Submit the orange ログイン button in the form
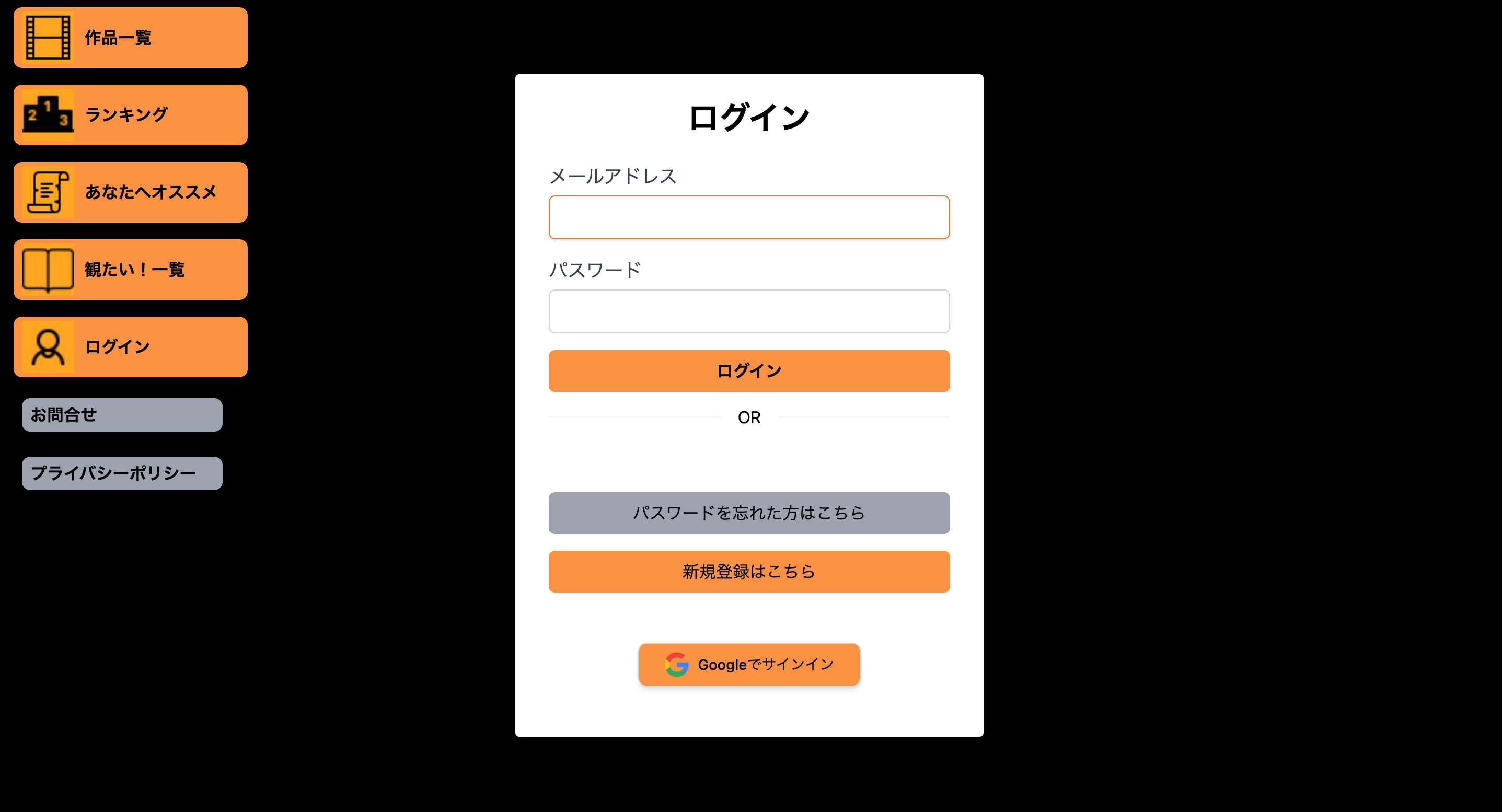 click(x=749, y=371)
